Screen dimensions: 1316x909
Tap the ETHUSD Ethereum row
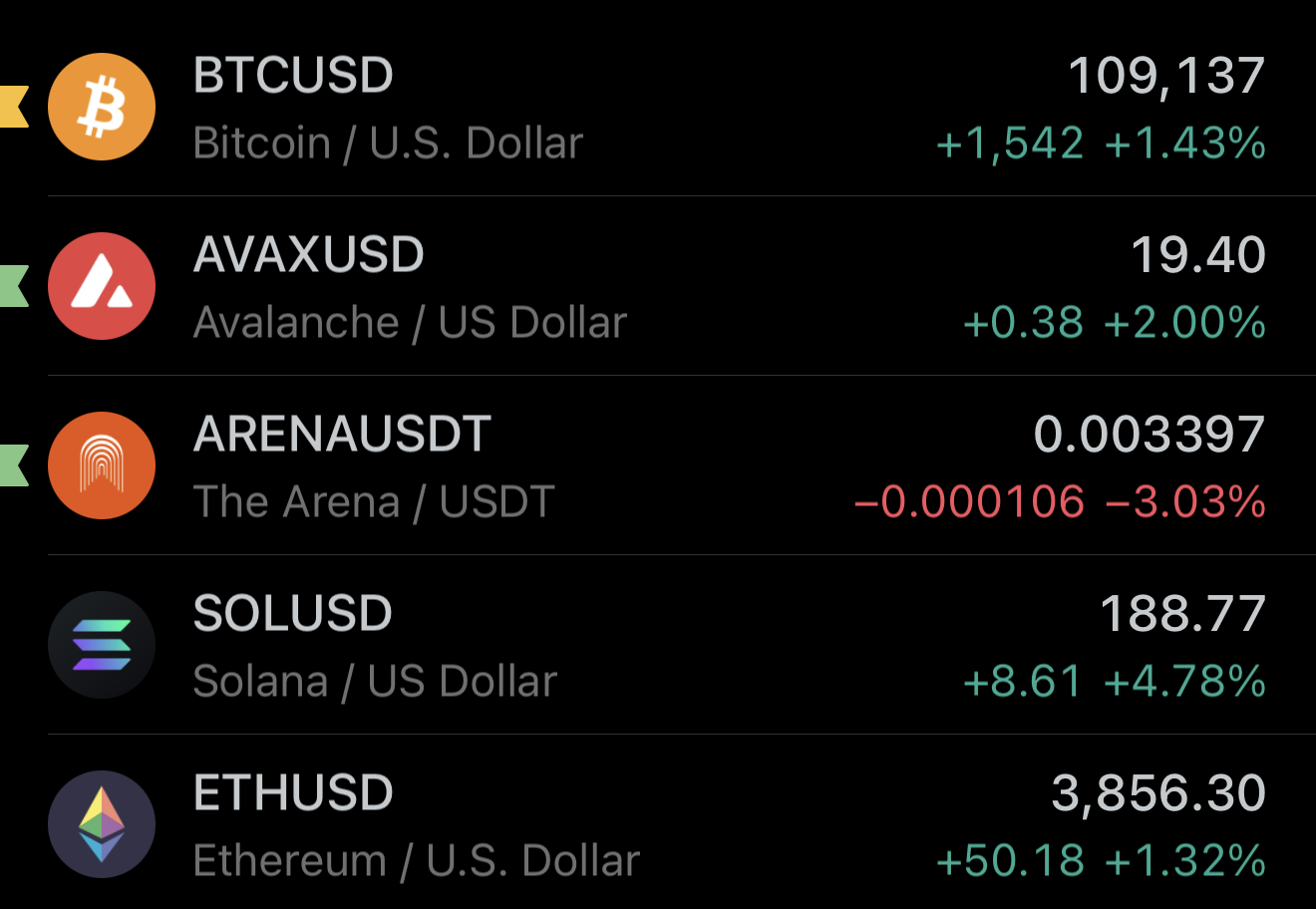coord(658,825)
